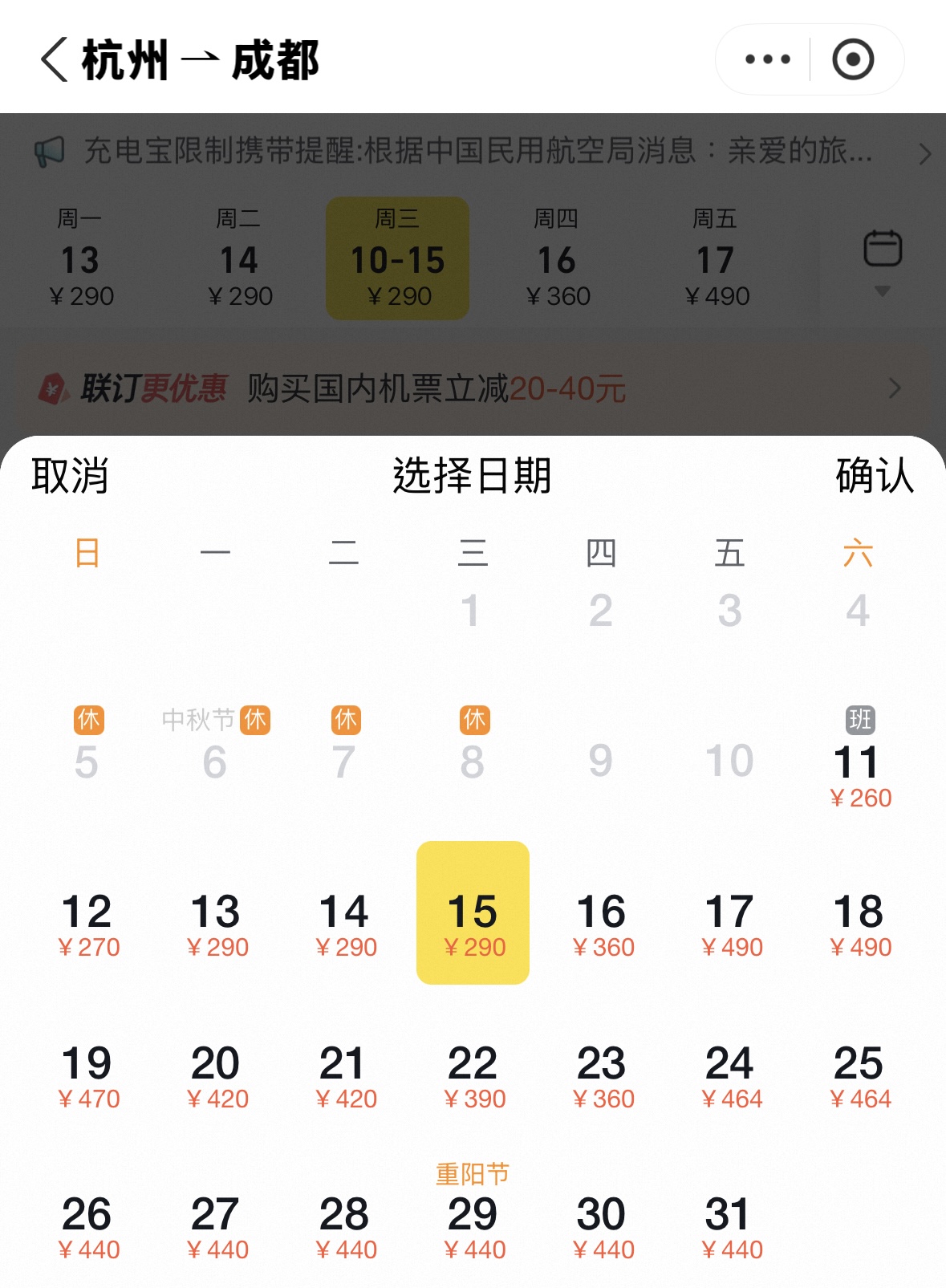Choose the 22nd priced ¥390
Image resolution: width=946 pixels, height=1288 pixels.
point(473,1075)
